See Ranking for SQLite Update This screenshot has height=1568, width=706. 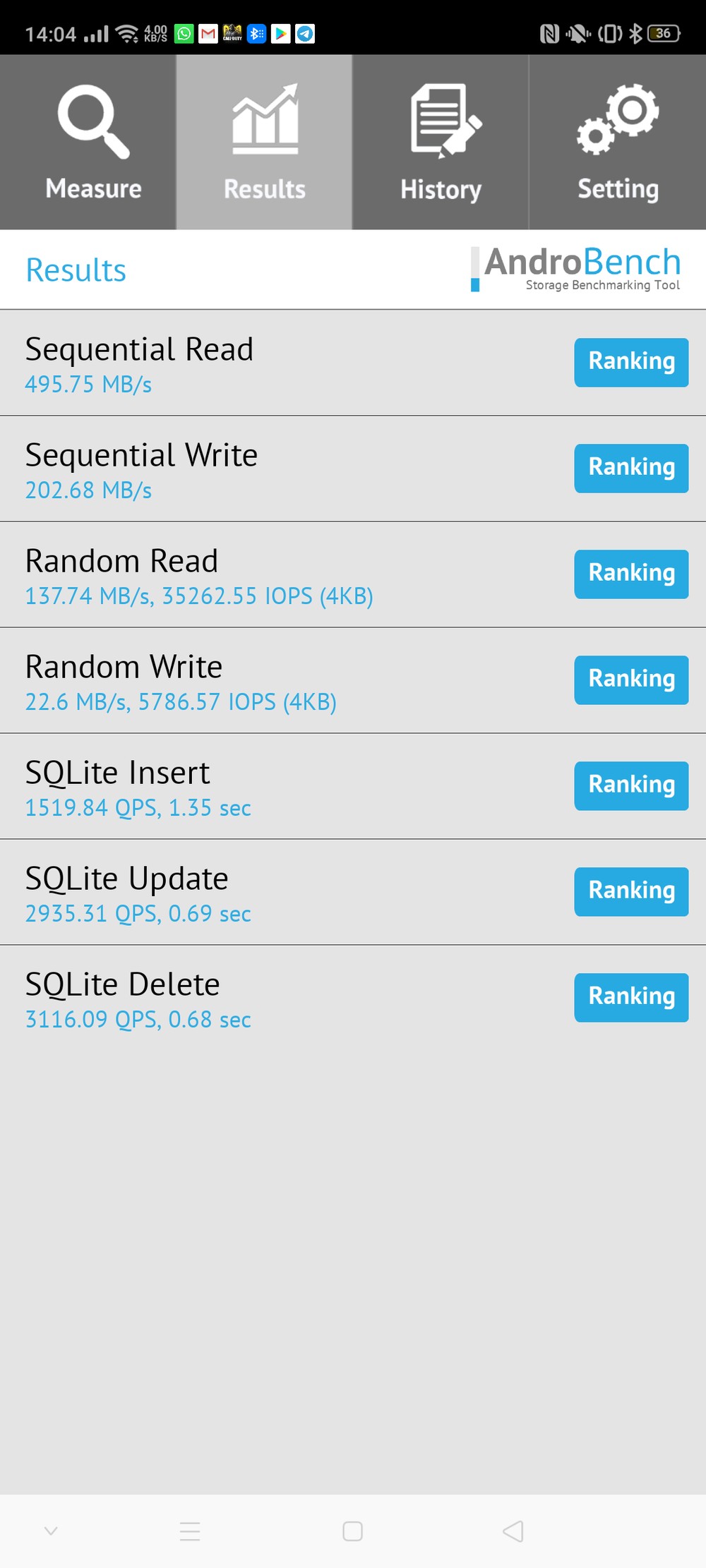click(x=631, y=891)
